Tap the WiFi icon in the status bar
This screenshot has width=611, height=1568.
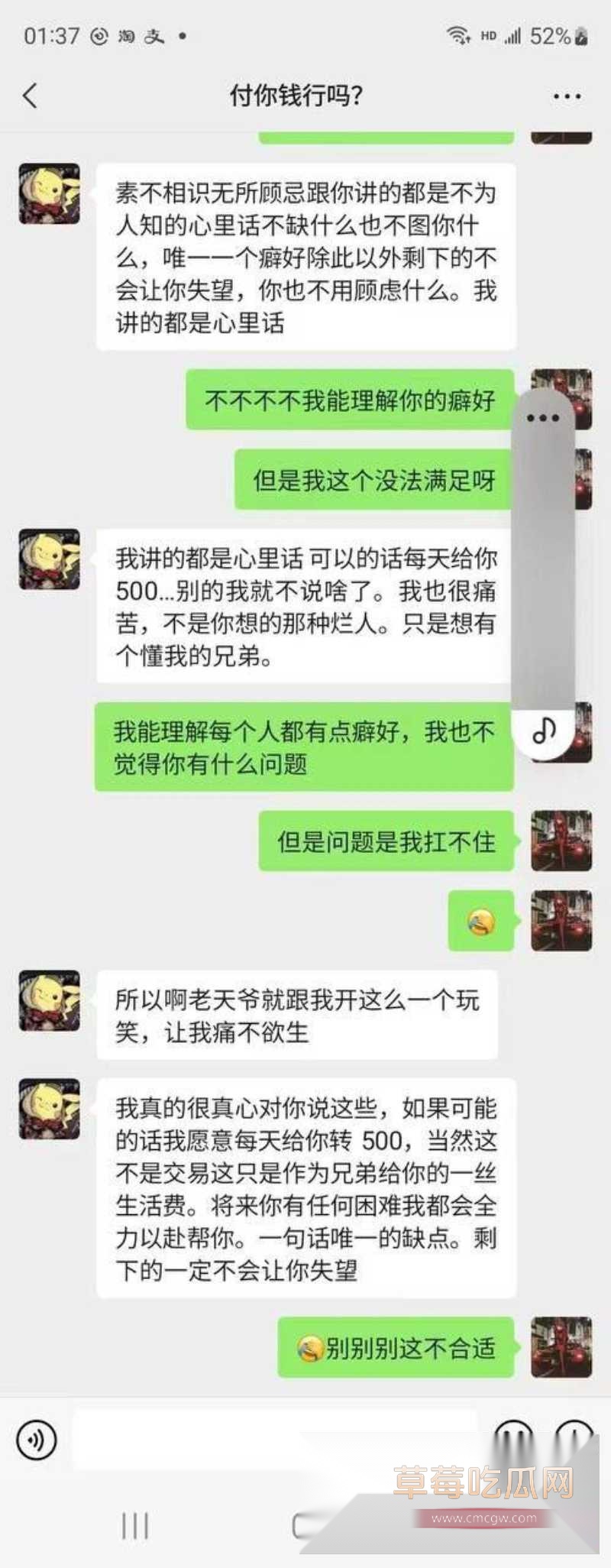coord(456,34)
